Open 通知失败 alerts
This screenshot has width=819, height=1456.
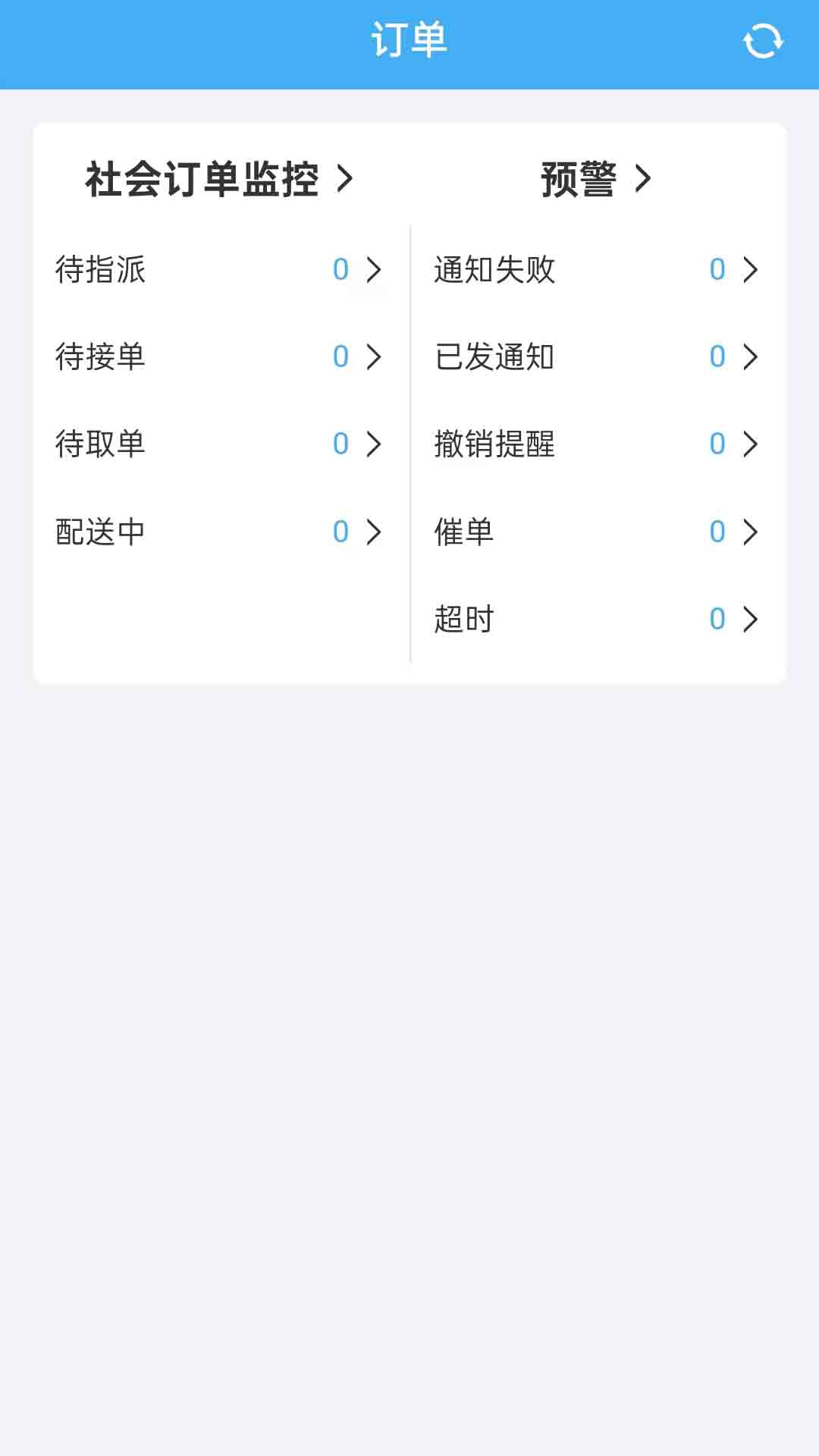[596, 270]
